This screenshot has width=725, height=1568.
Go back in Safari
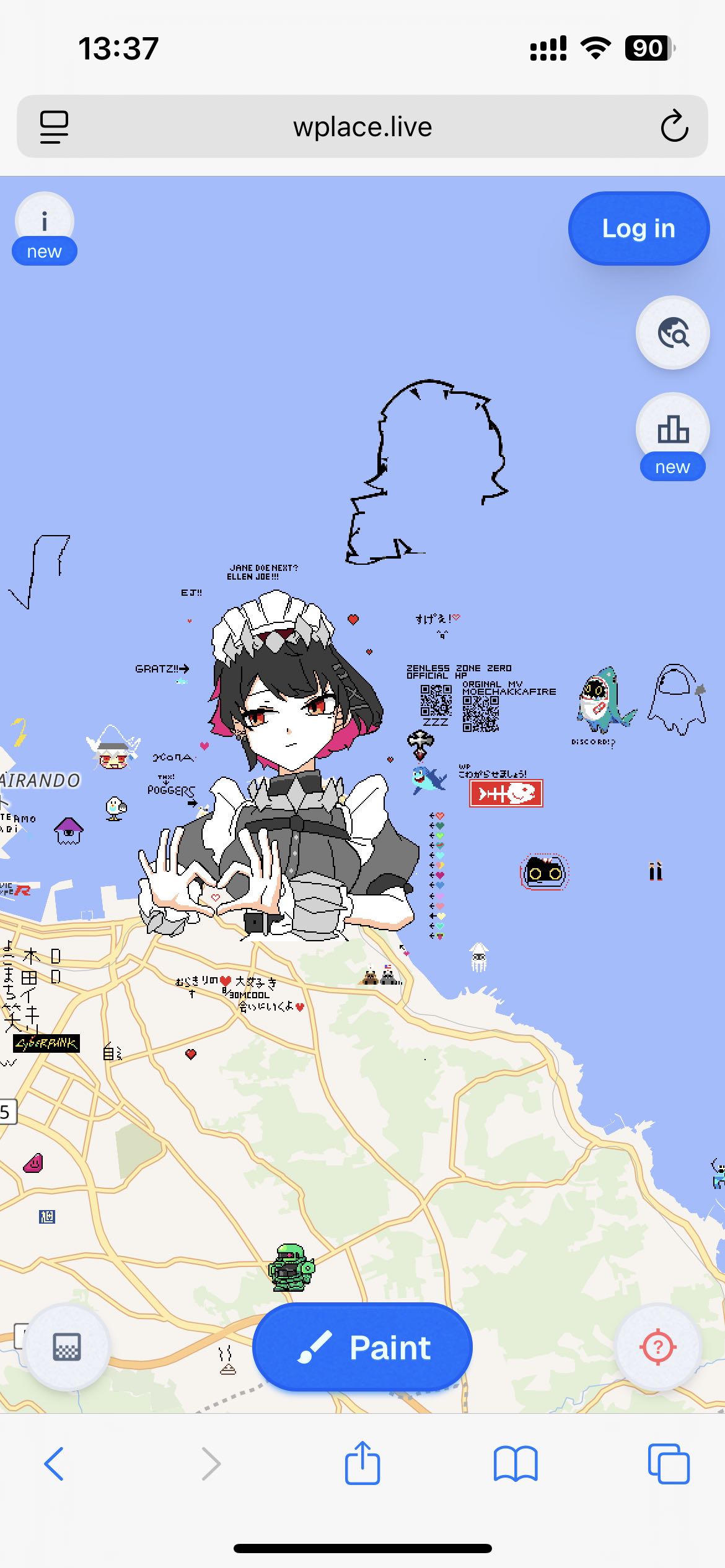coord(54,1464)
